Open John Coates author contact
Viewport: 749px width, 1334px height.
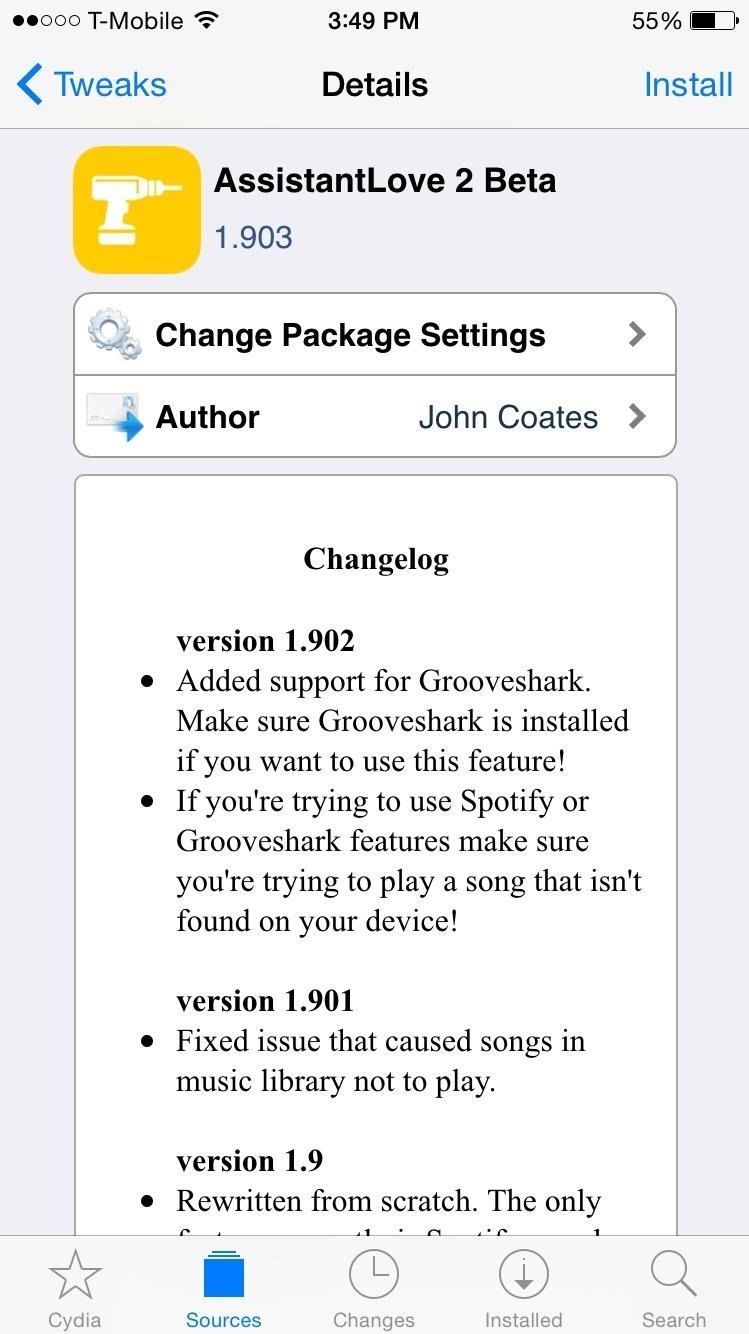tap(509, 416)
